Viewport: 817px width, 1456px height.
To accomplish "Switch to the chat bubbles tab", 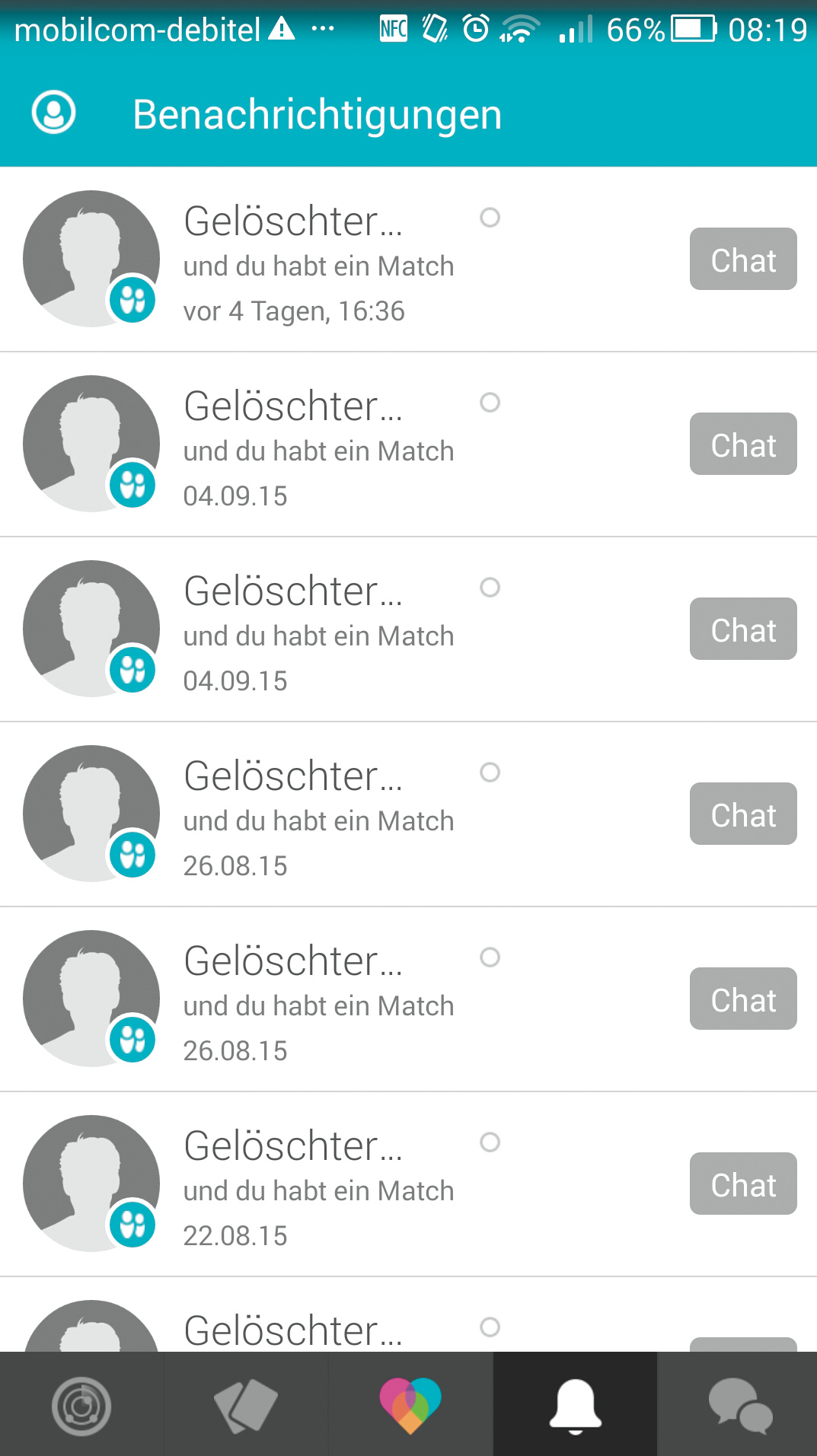I will click(x=739, y=1405).
